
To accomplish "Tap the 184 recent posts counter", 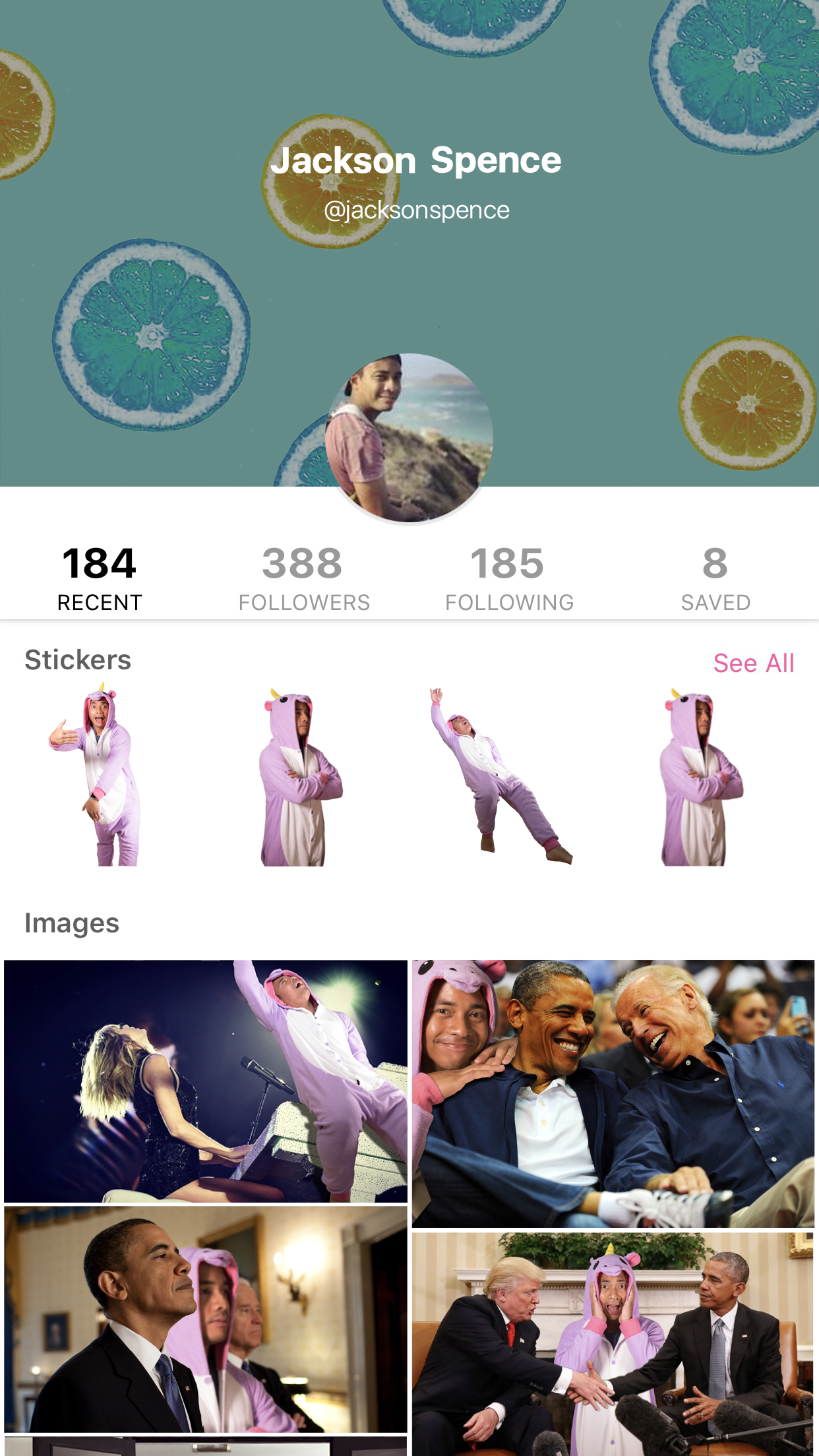I will tap(100, 564).
